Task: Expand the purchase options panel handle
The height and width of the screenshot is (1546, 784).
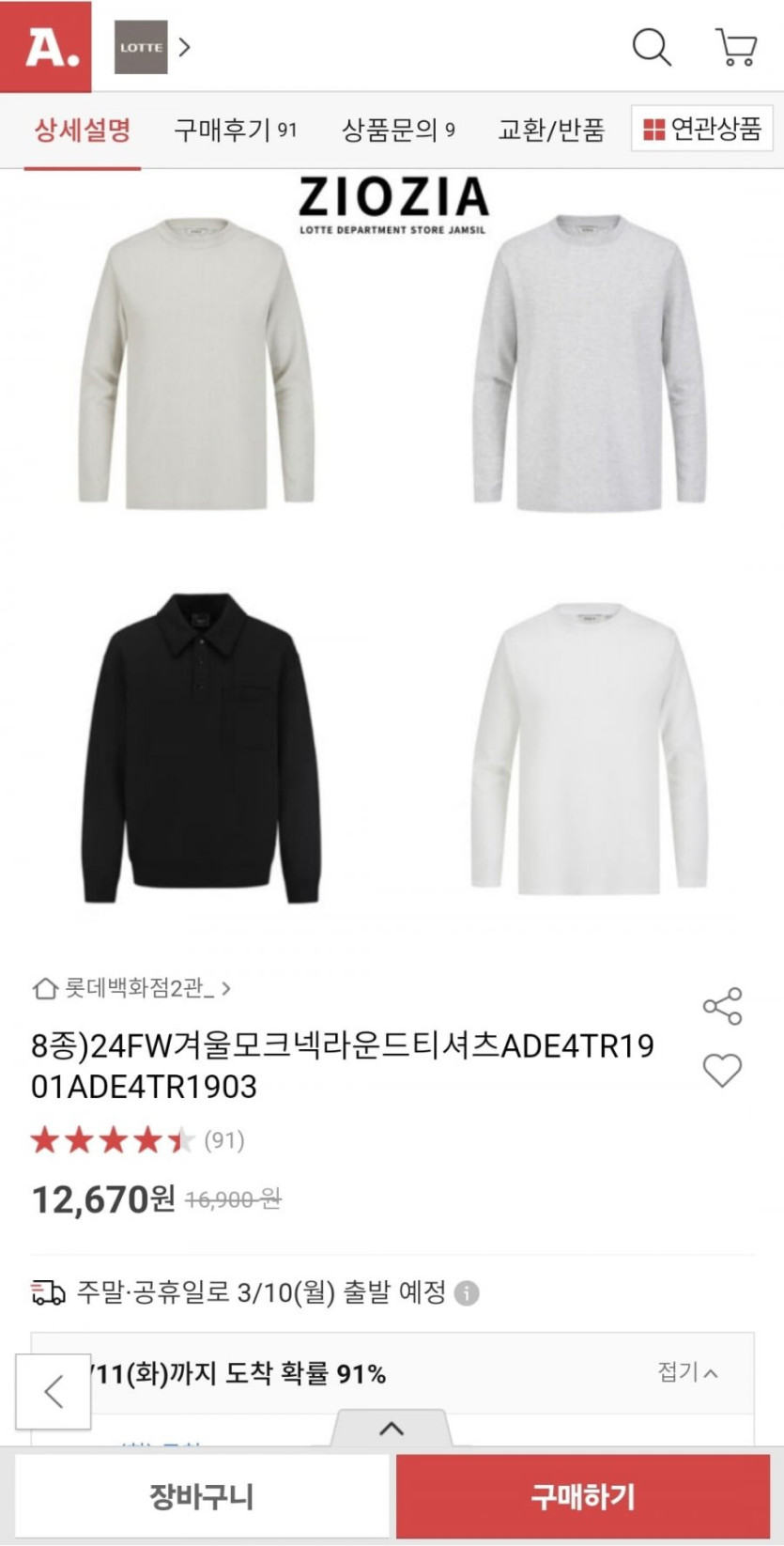Action: [x=392, y=1429]
